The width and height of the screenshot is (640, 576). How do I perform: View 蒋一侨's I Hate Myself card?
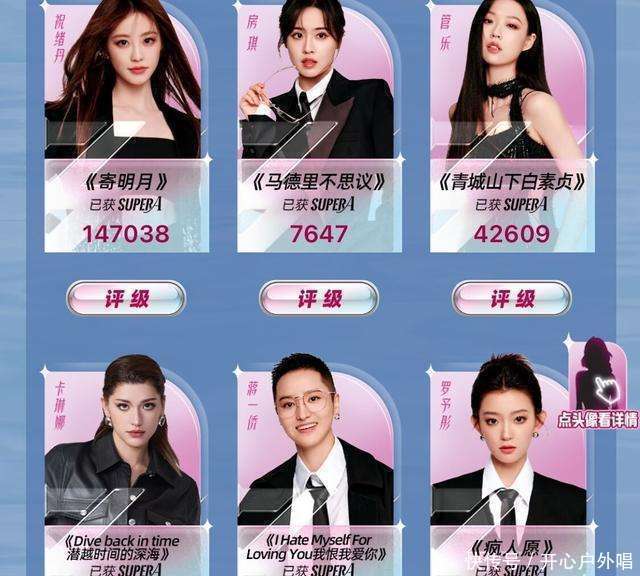(319, 469)
